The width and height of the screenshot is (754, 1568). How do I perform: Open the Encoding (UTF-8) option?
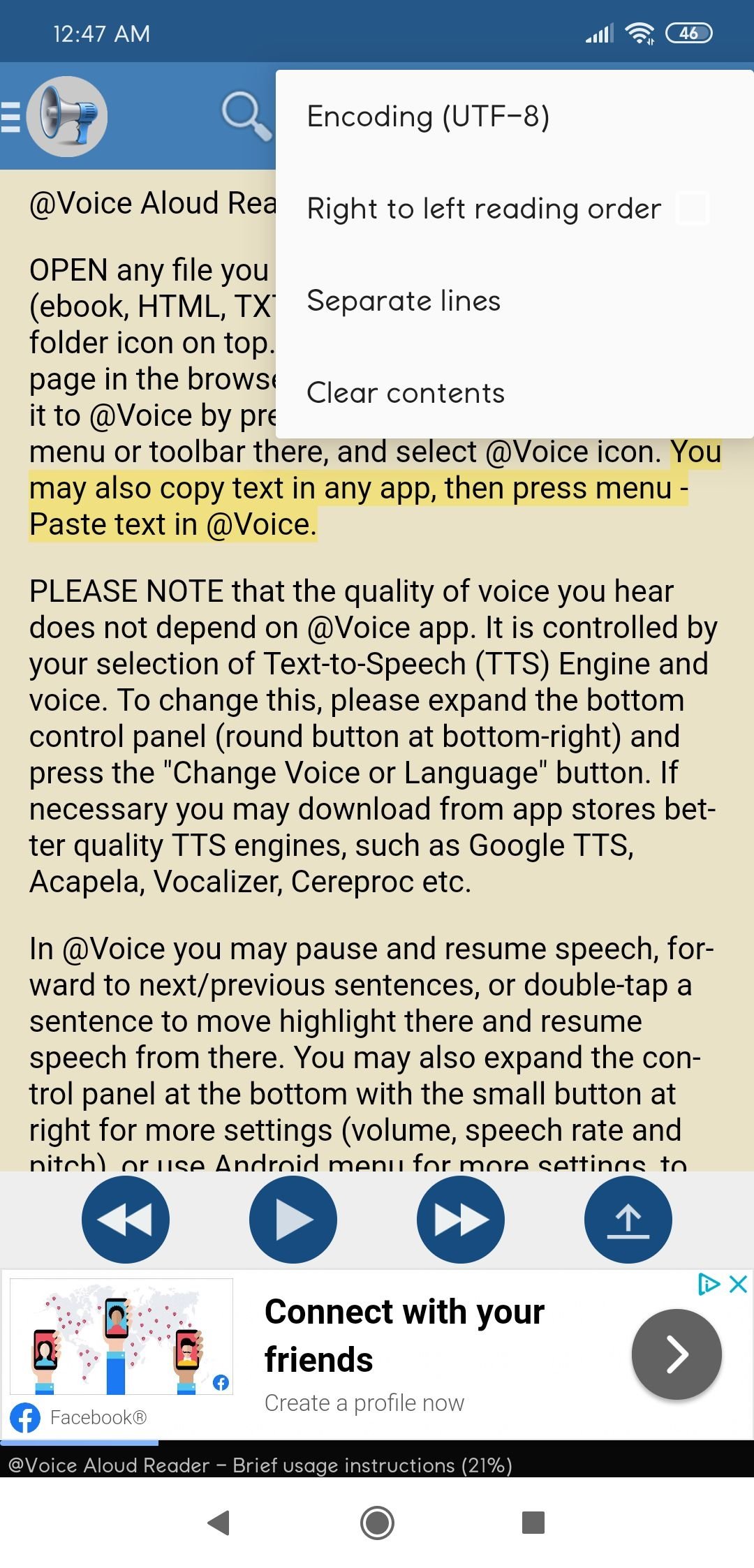click(515, 116)
